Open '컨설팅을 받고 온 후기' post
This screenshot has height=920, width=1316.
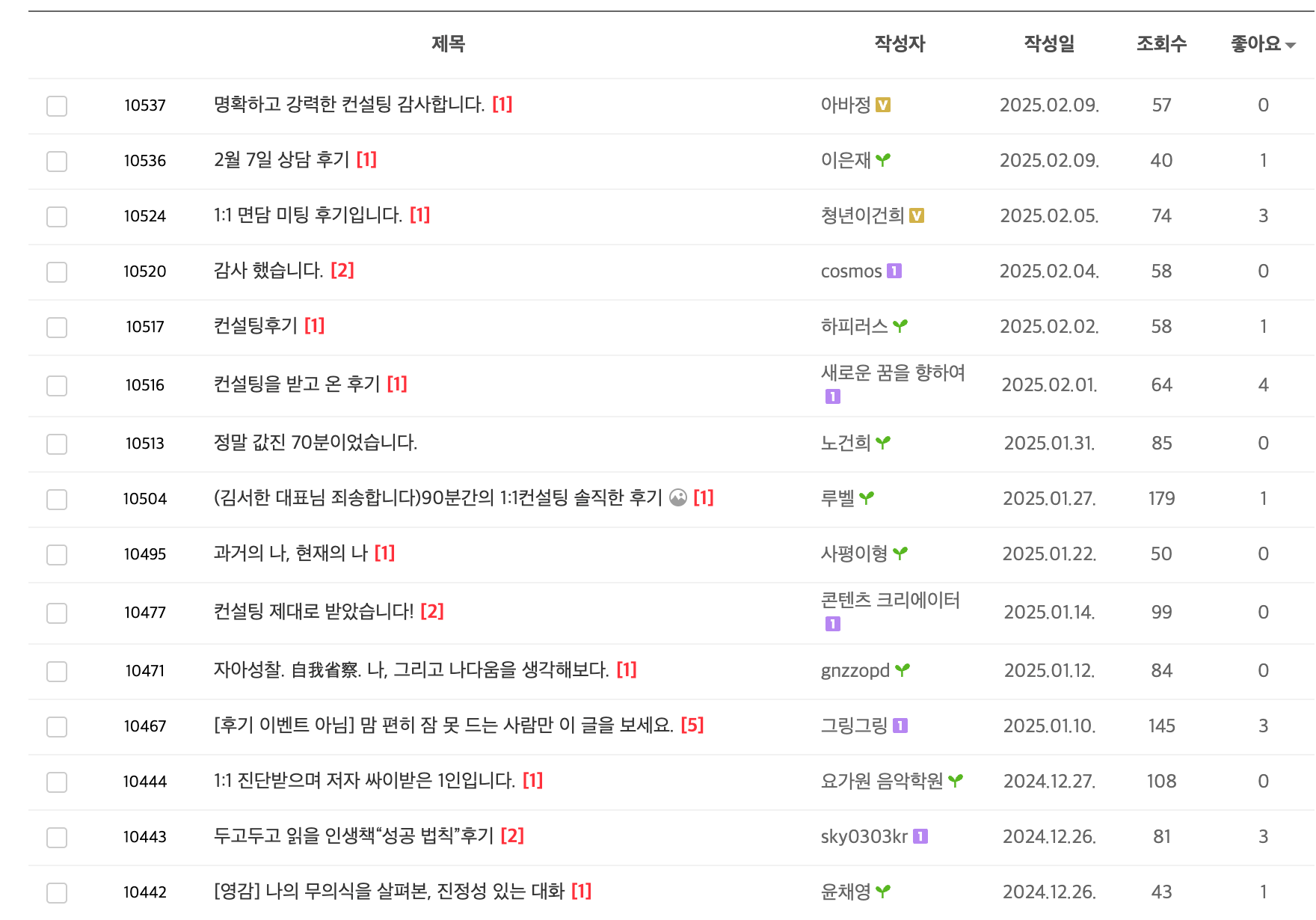pos(297,384)
